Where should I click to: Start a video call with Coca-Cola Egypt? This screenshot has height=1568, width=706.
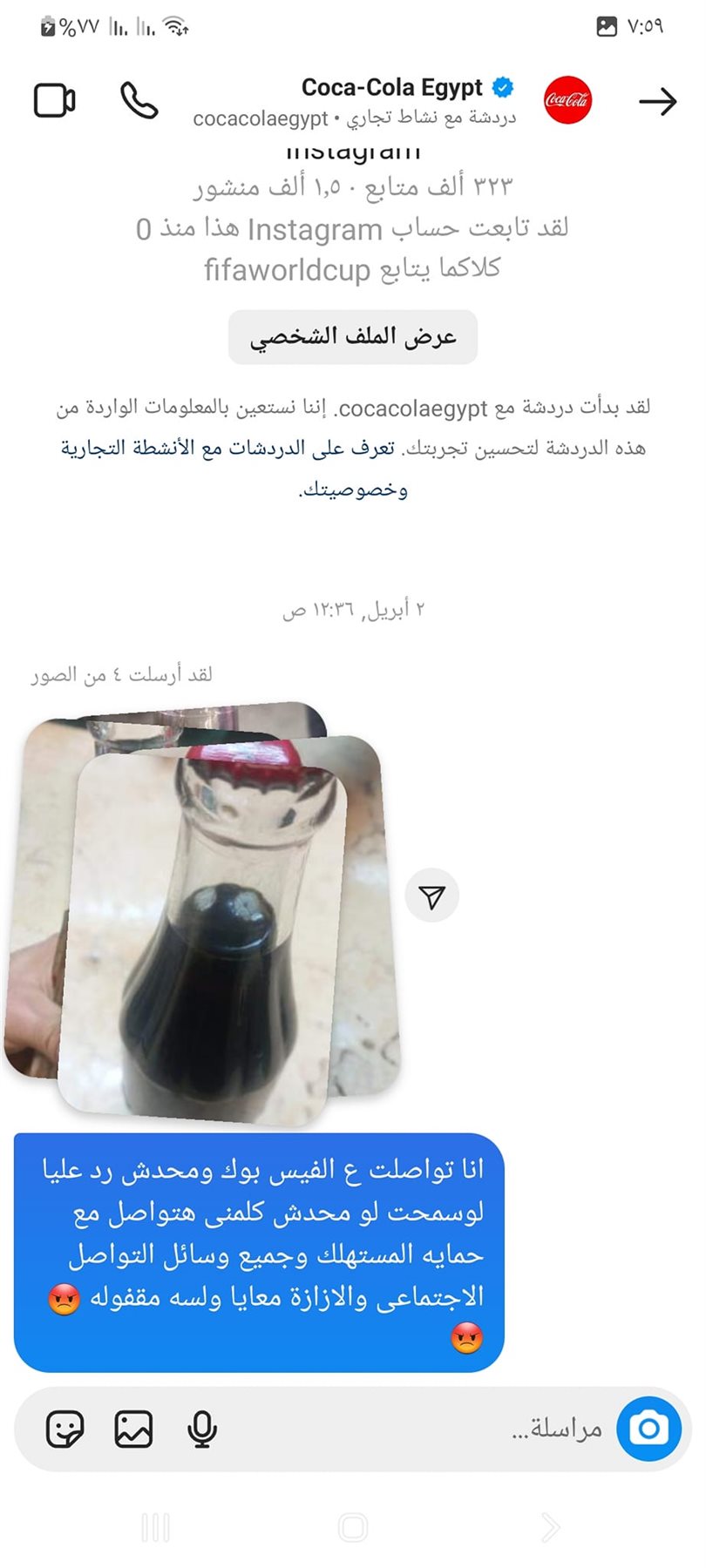coord(54,101)
